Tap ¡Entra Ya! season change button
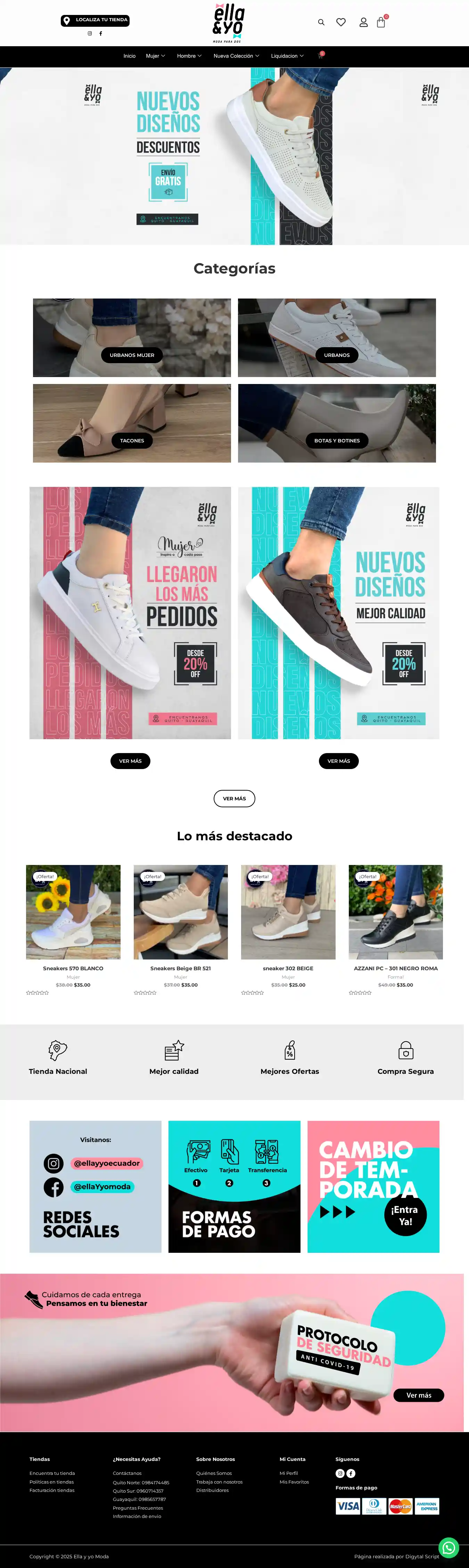The height and width of the screenshot is (1568, 469). click(405, 1215)
